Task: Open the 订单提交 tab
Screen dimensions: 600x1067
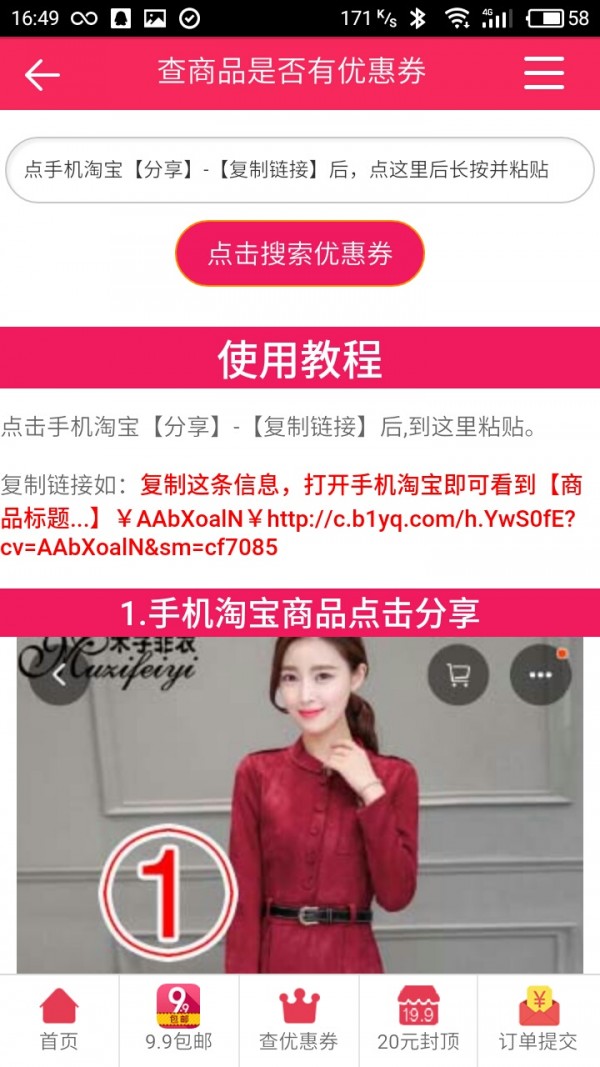Action: pyautogui.click(x=539, y=1020)
